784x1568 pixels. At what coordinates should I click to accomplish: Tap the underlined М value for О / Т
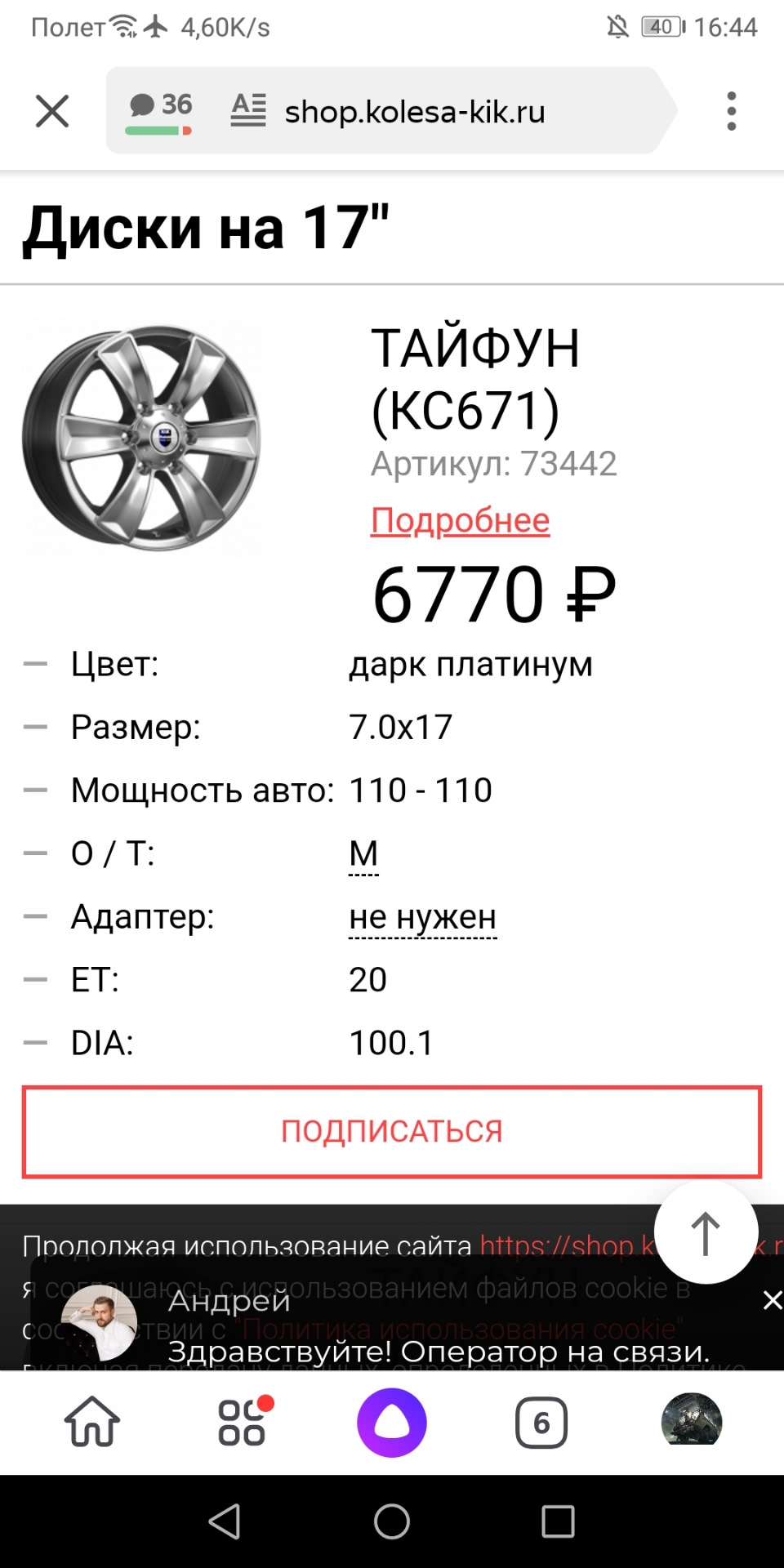[x=363, y=853]
